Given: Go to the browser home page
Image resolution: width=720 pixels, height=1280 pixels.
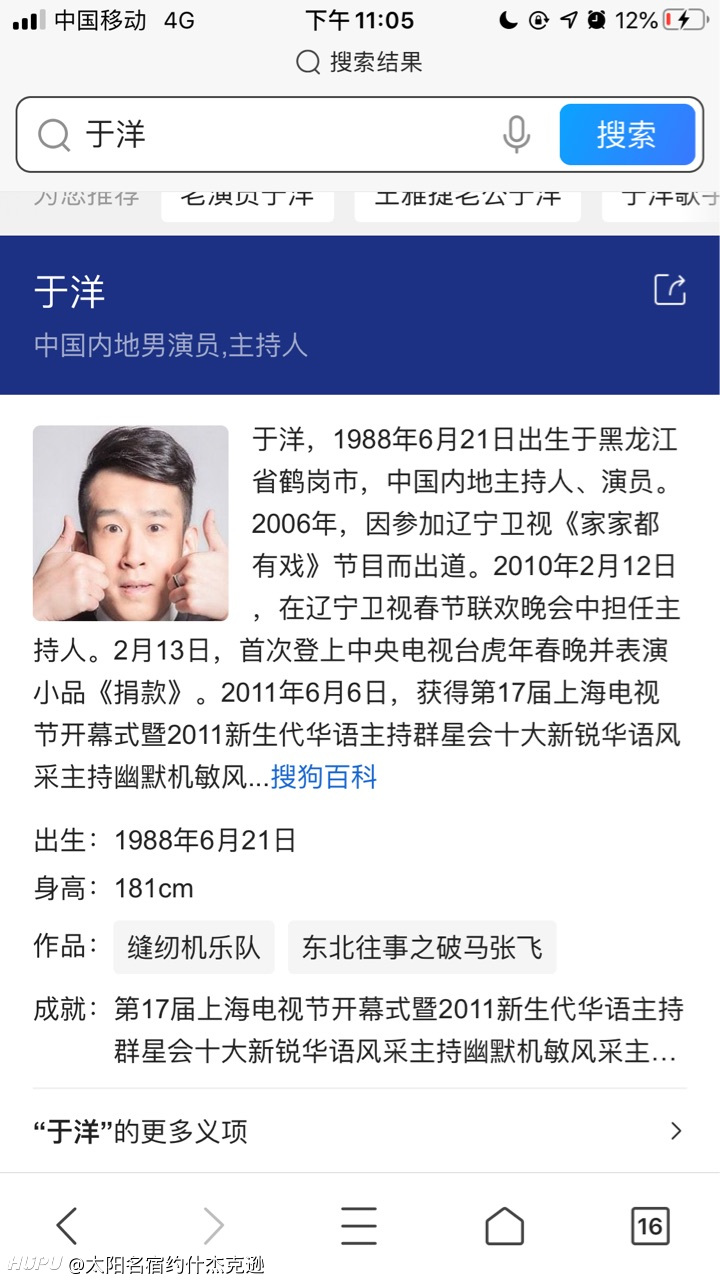Looking at the screenshot, I should pyautogui.click(x=504, y=1225).
